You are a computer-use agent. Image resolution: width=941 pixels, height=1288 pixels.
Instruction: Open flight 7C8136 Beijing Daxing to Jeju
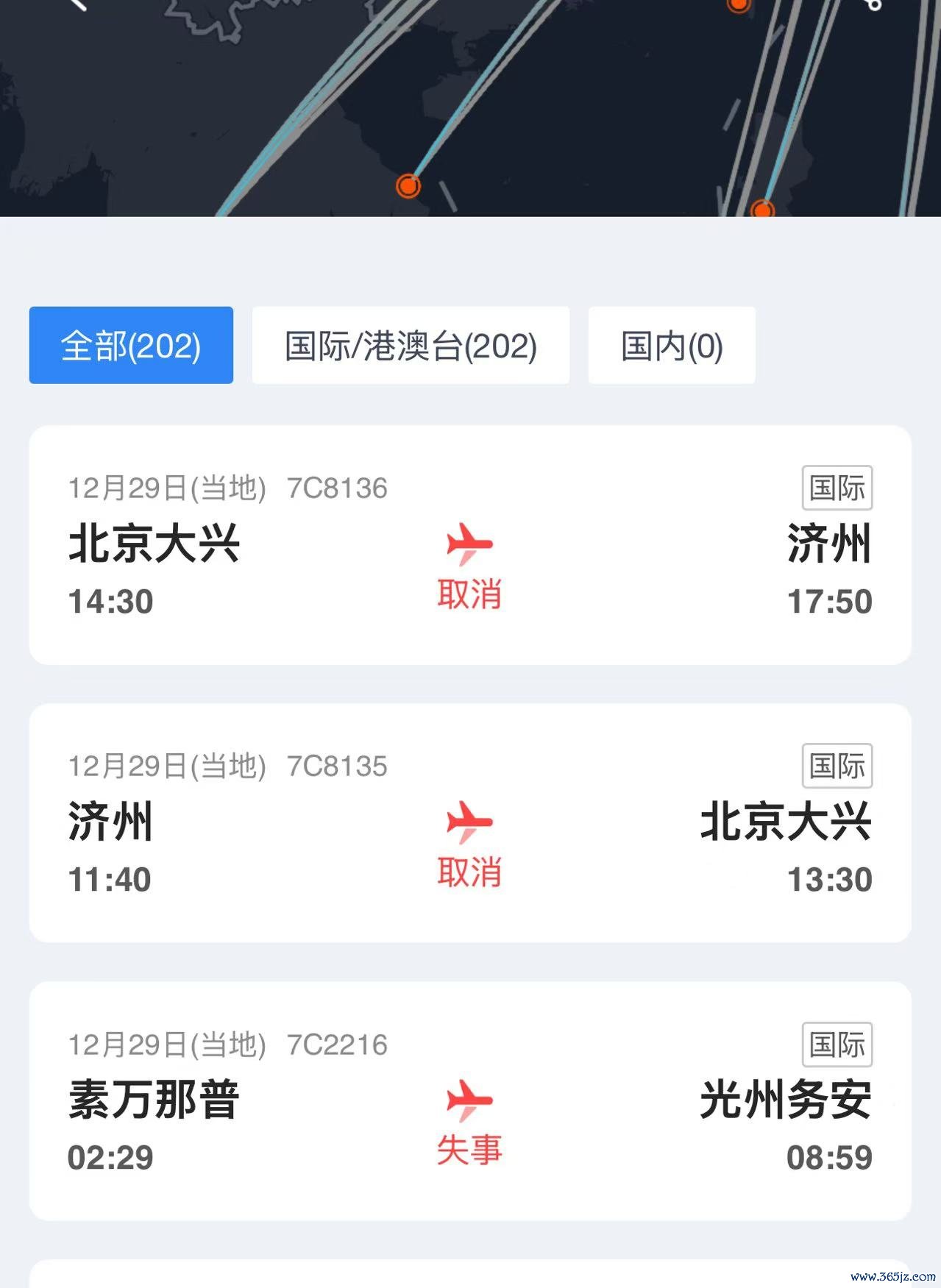(470, 545)
